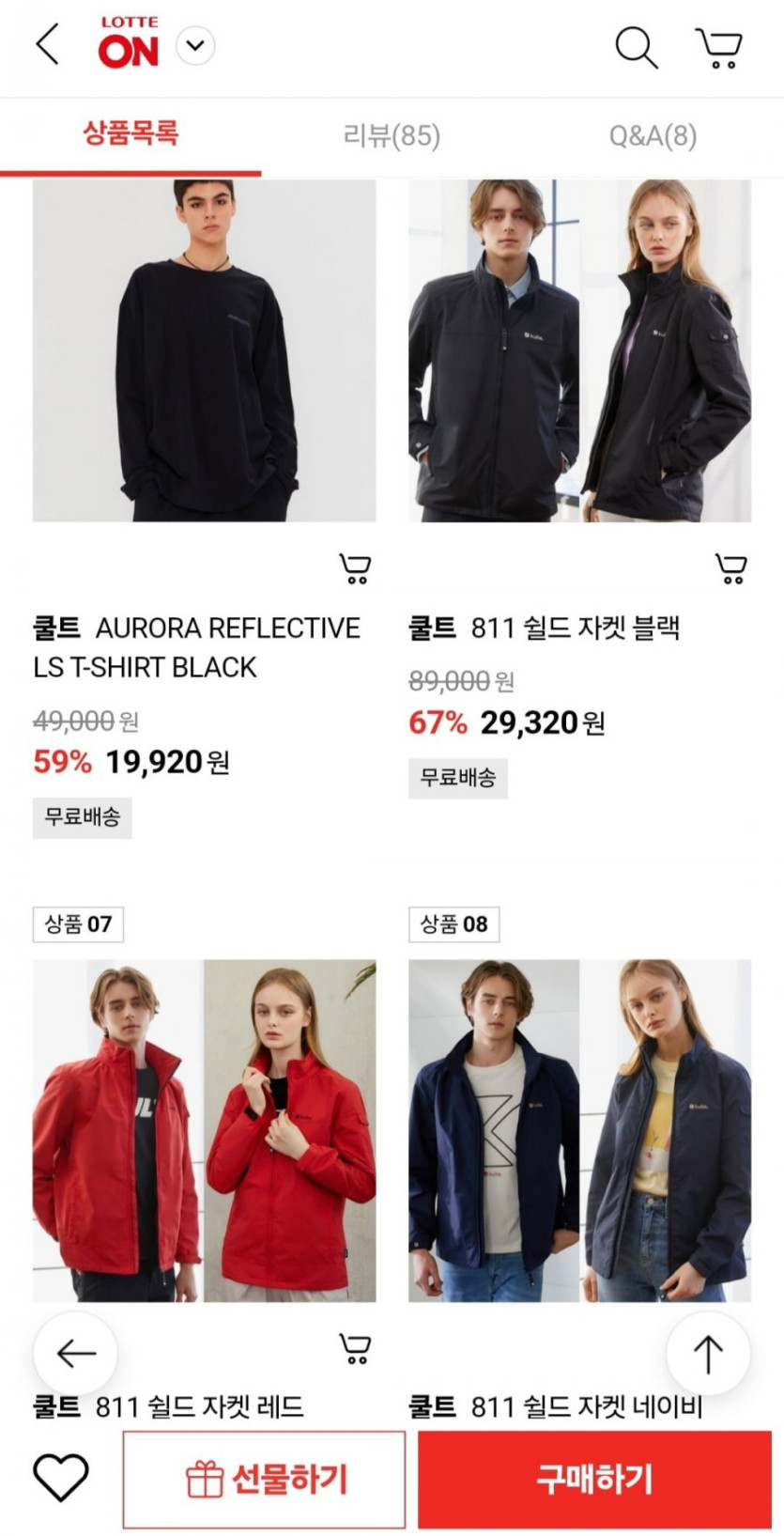View the 811 쉴드 자켓 레드 product
Viewport: 784px width, 1536px height.
pyautogui.click(x=204, y=1130)
